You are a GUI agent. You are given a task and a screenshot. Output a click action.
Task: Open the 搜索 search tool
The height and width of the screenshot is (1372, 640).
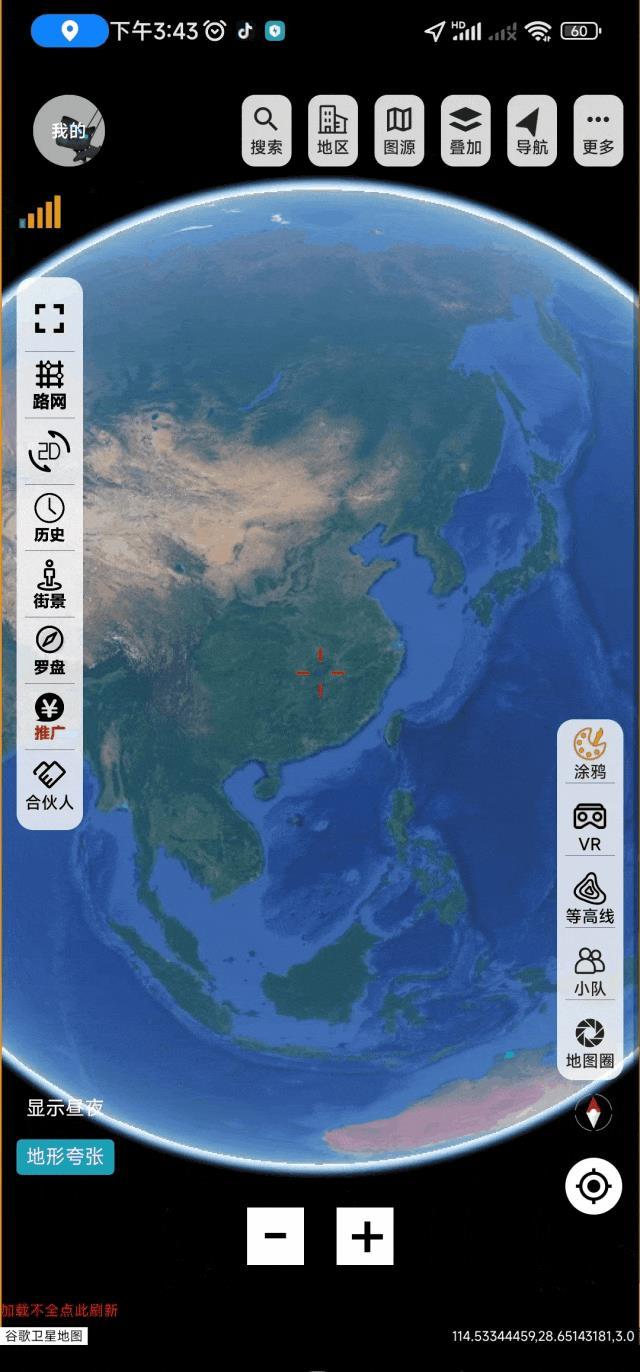(266, 131)
